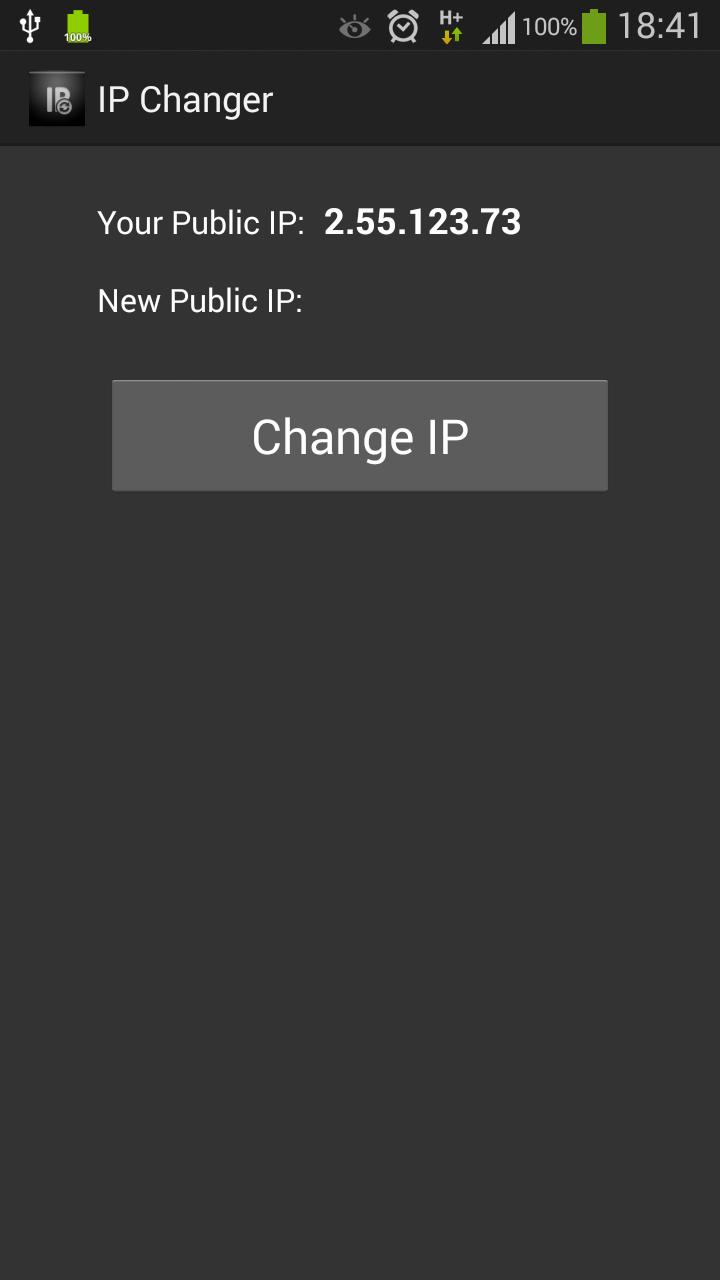The image size is (720, 1280).
Task: Tap the IP Changer title text
Action: tap(184, 98)
